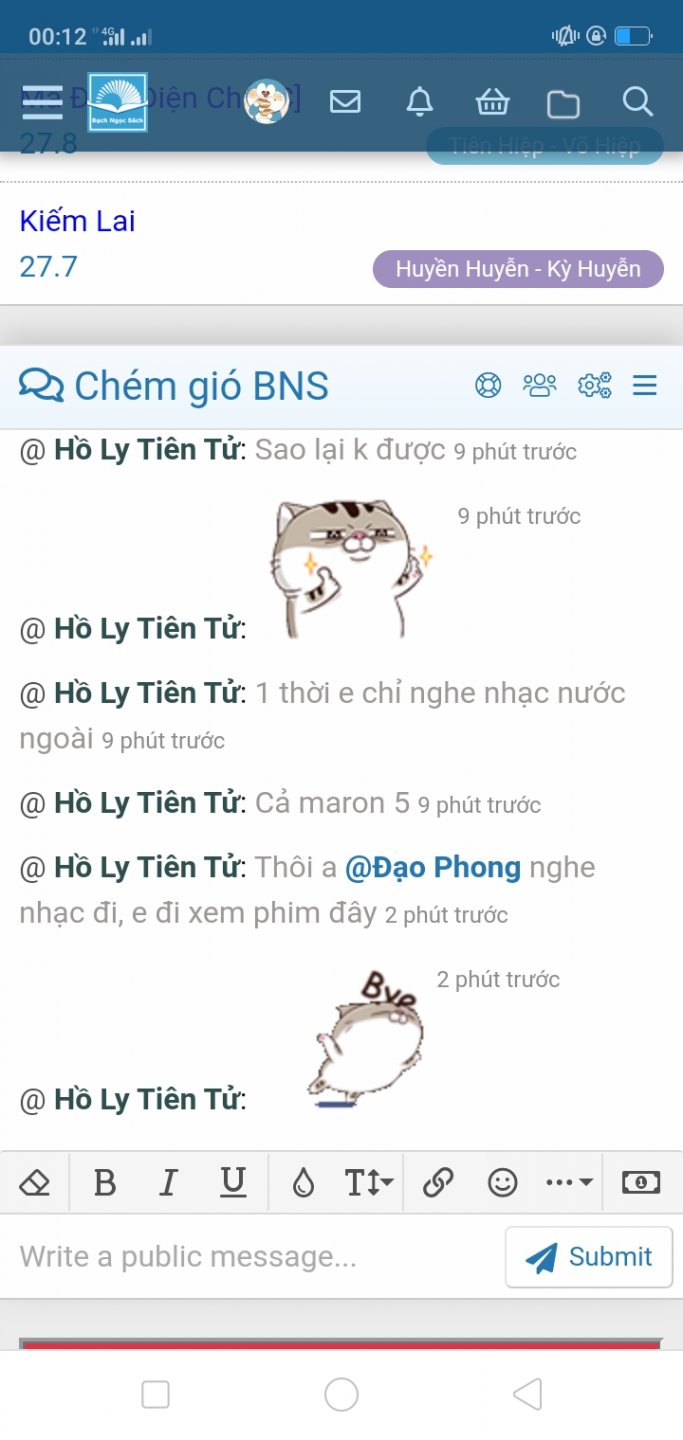Submit the chat message
Image resolution: width=683 pixels, height=1440 pixels.
pos(589,1257)
